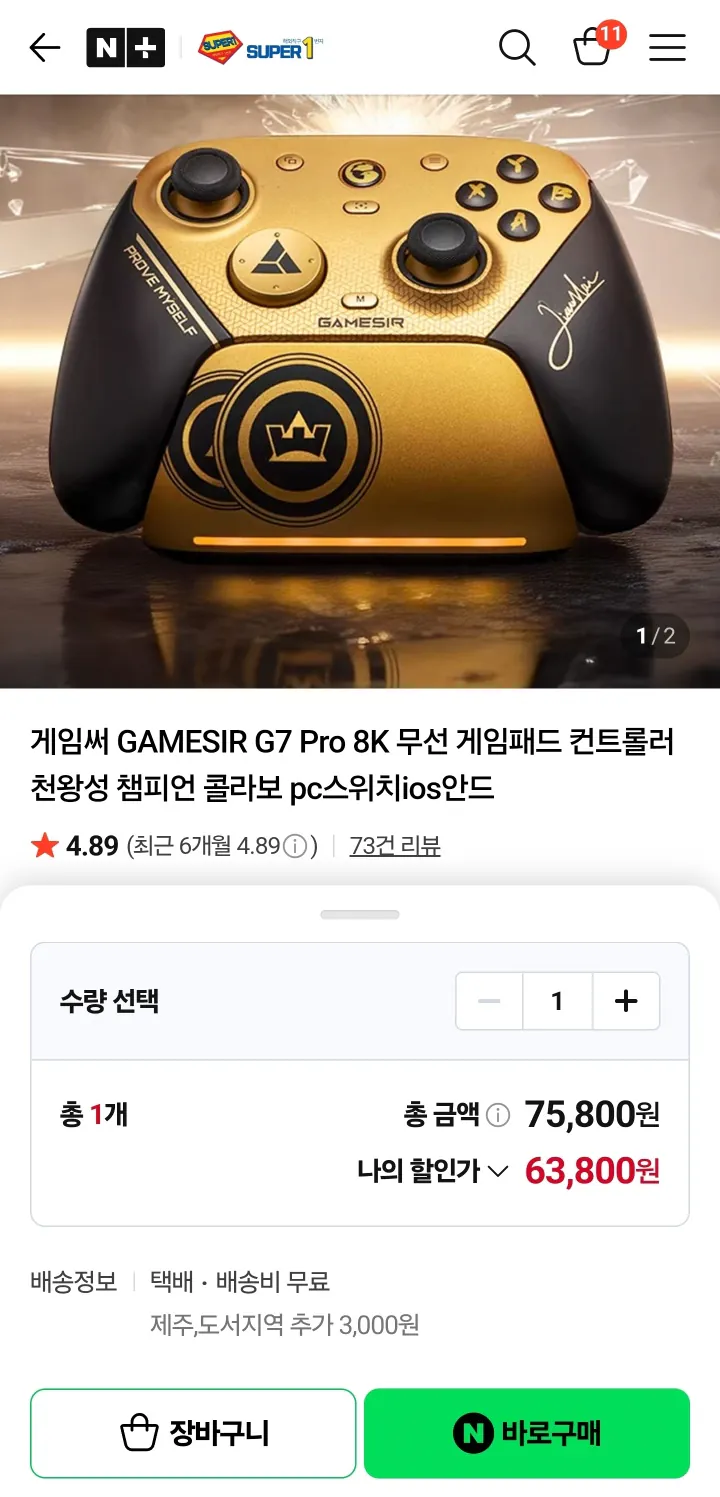
Task: Open the GAMESIR controller product image
Action: (360, 390)
